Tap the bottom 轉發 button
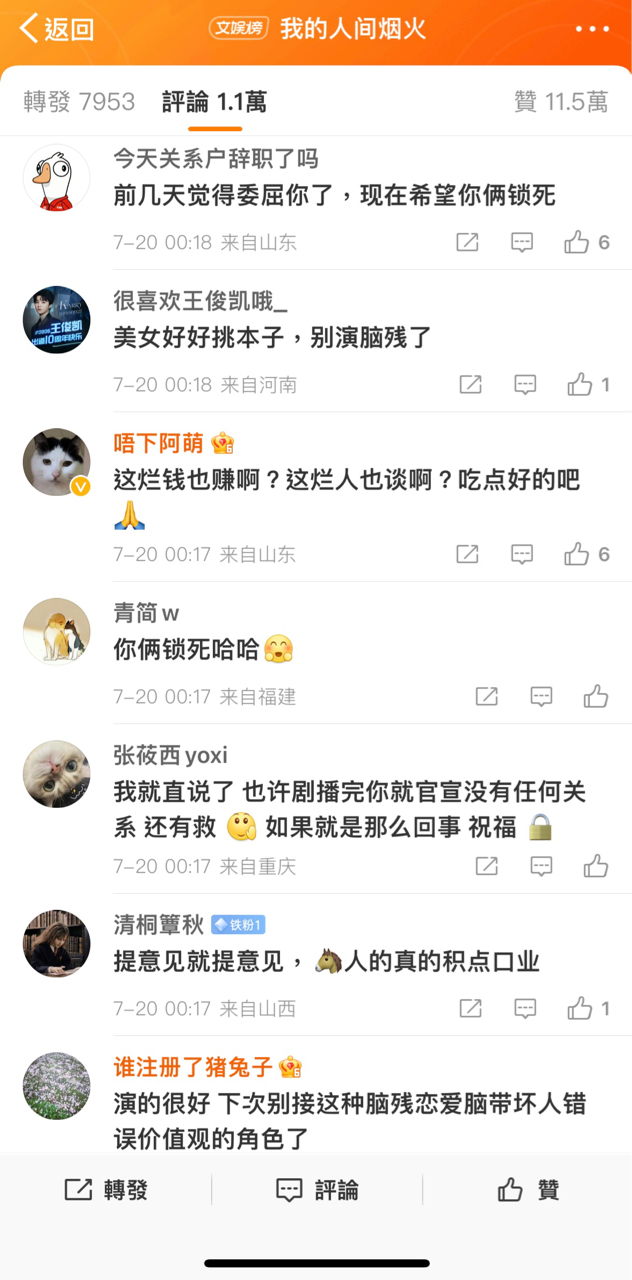Screen dimensions: 632x1280 [106, 1190]
